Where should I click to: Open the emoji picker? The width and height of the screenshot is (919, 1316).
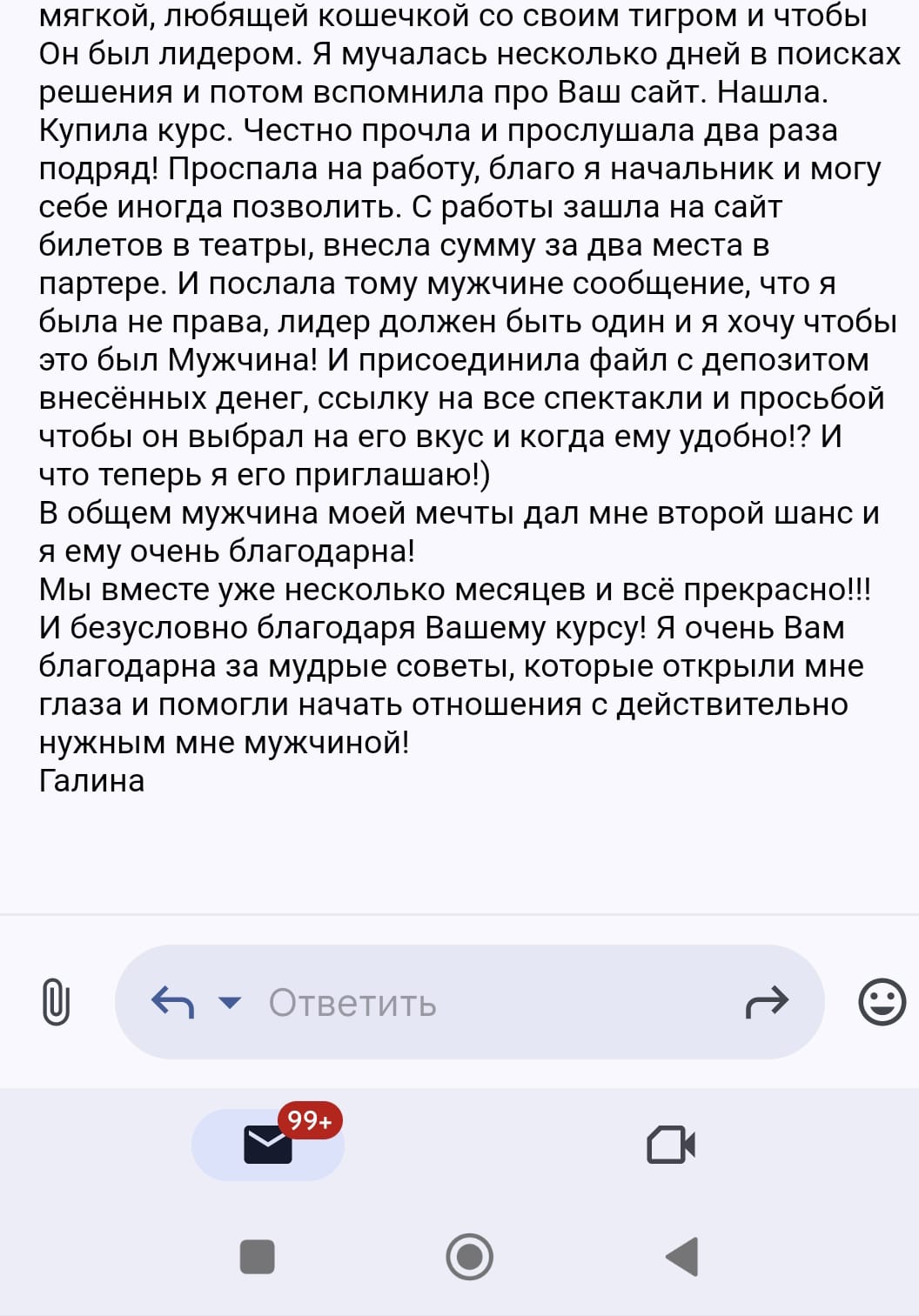(x=882, y=1002)
